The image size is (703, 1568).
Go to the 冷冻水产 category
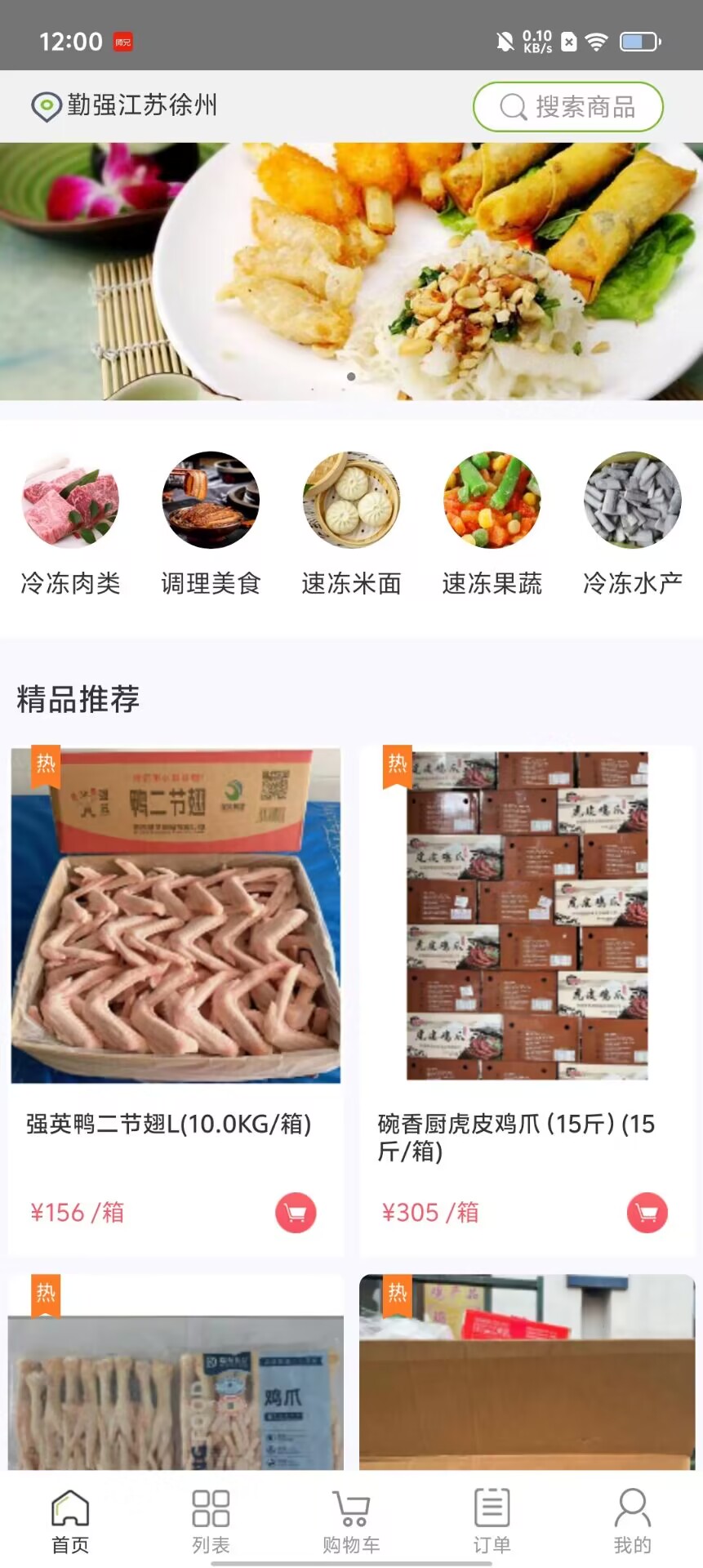[x=633, y=523]
